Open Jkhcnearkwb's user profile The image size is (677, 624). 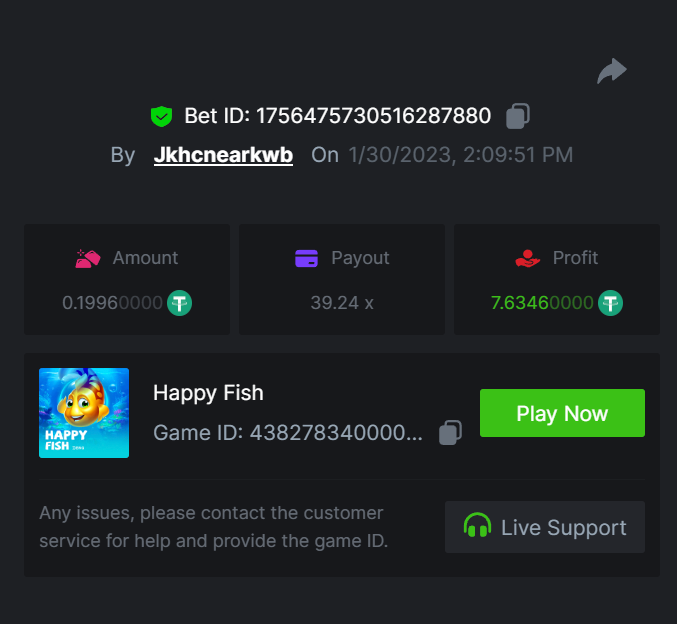tap(223, 155)
